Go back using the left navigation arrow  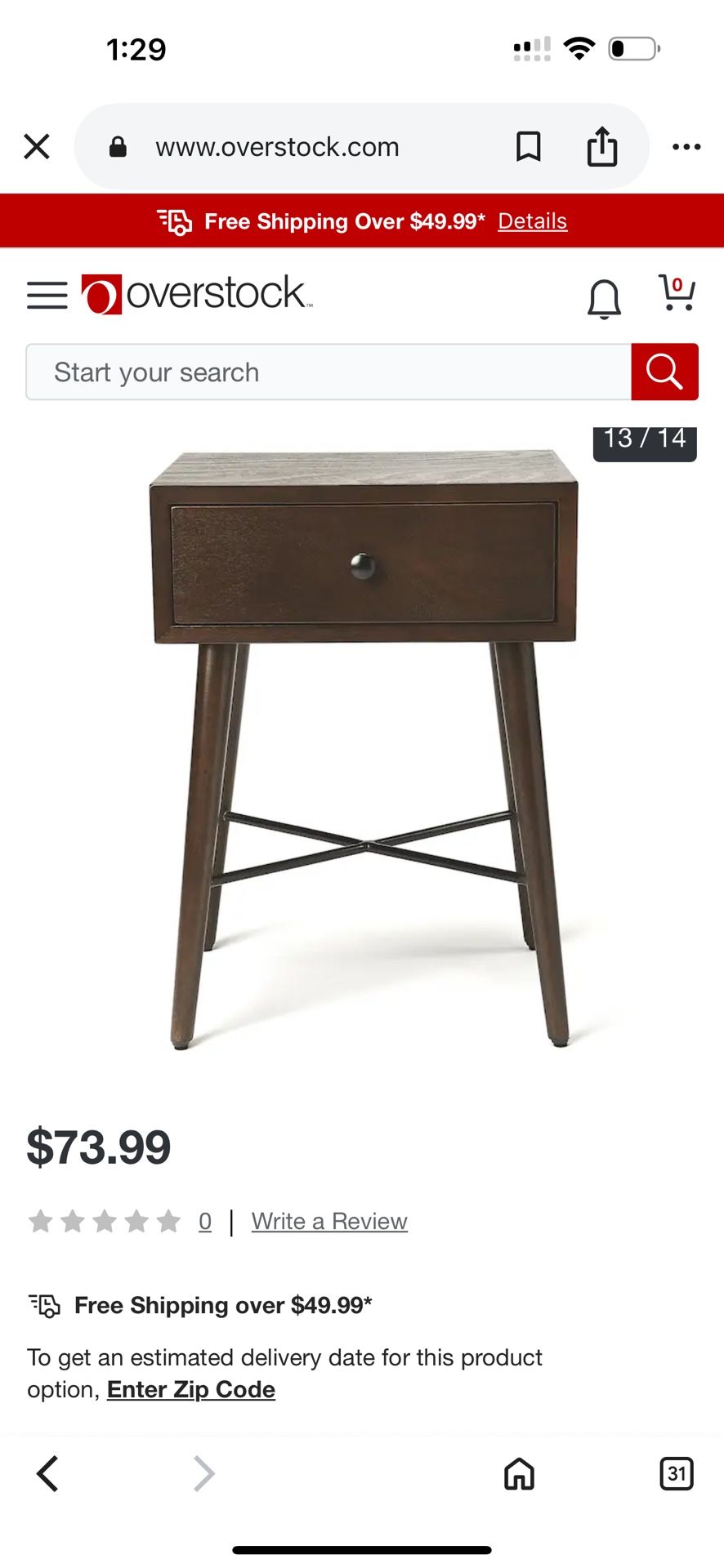pos(47,1474)
